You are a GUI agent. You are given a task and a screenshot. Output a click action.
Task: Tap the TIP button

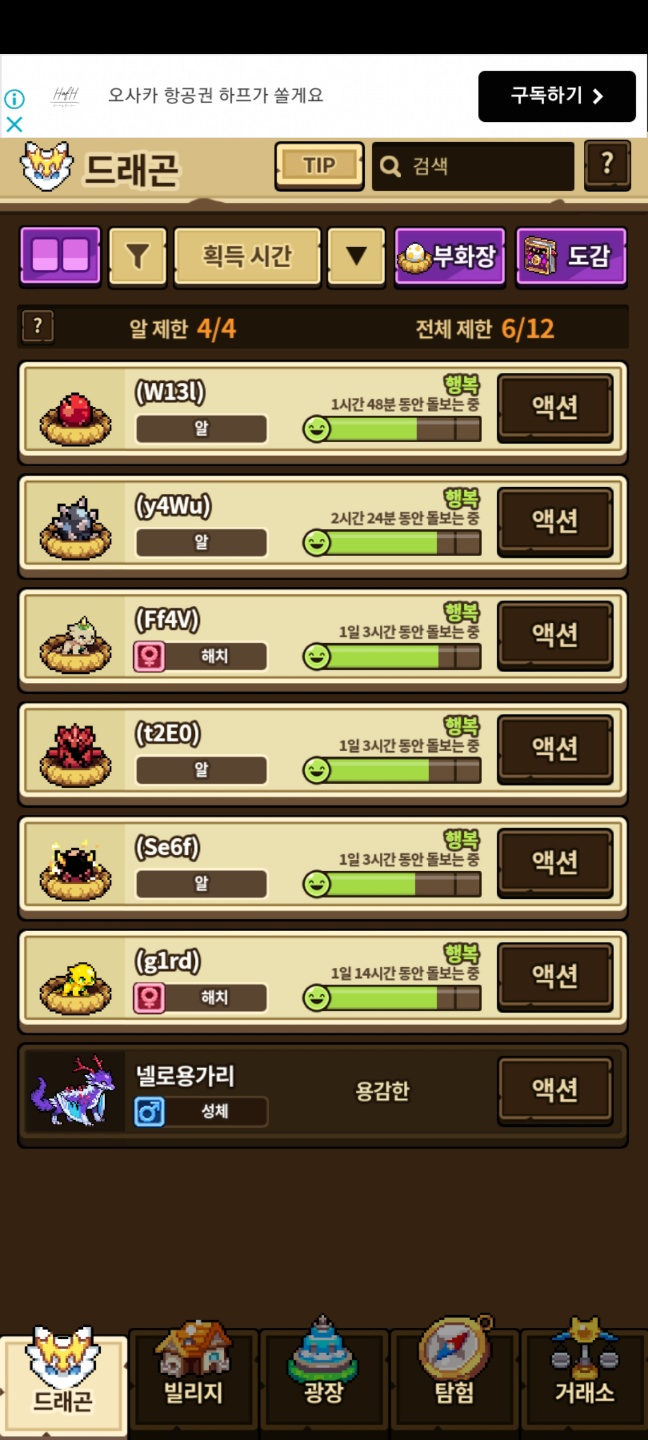[319, 166]
